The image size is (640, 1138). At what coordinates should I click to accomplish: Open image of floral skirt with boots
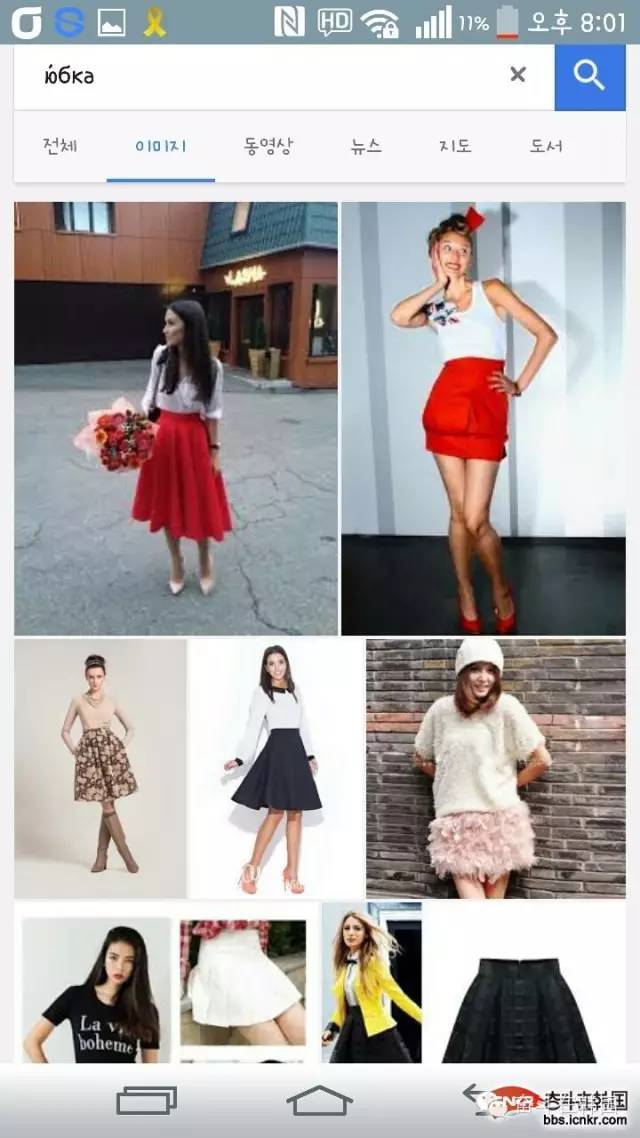(x=100, y=768)
